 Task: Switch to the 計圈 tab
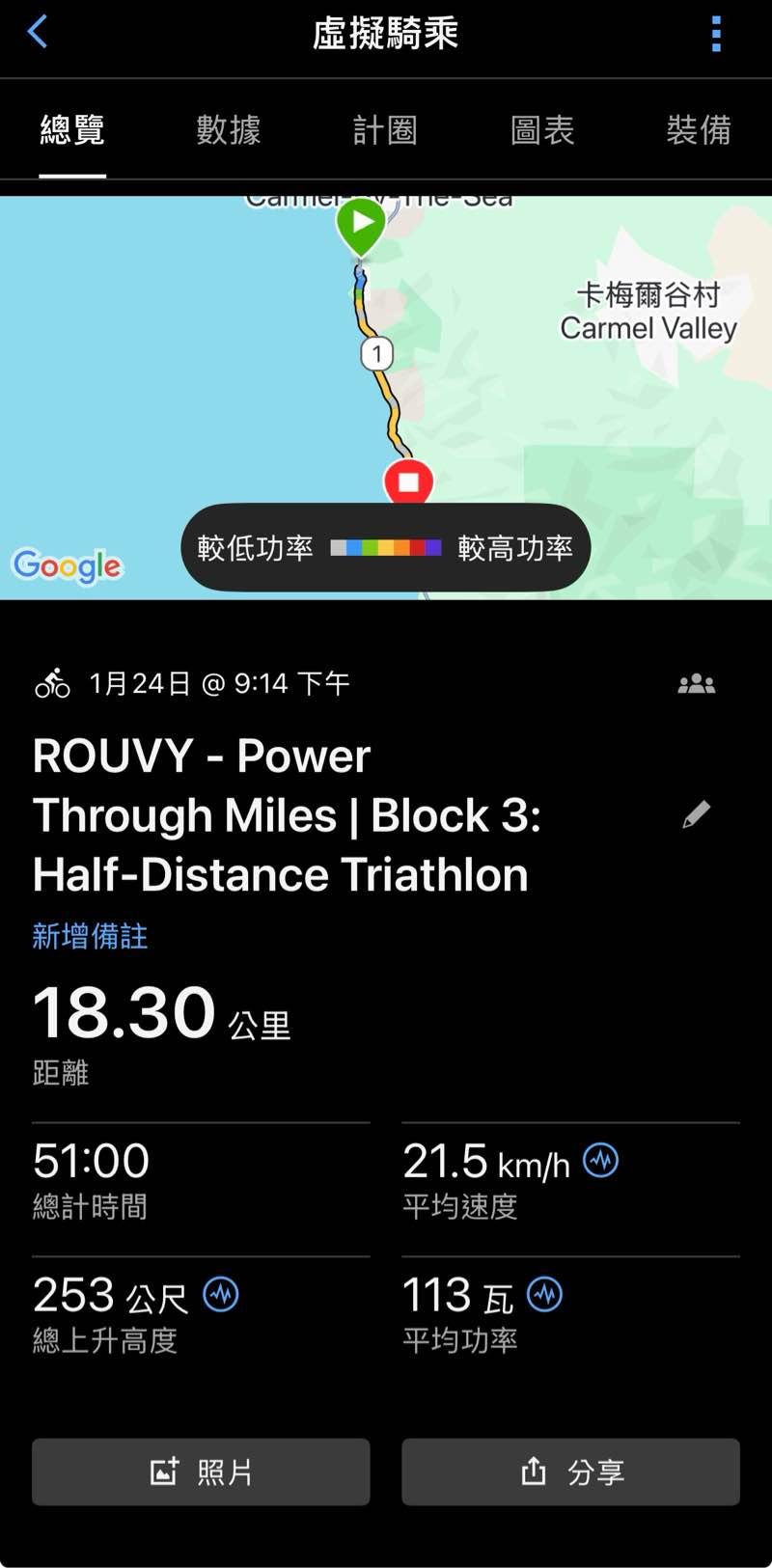[385, 130]
